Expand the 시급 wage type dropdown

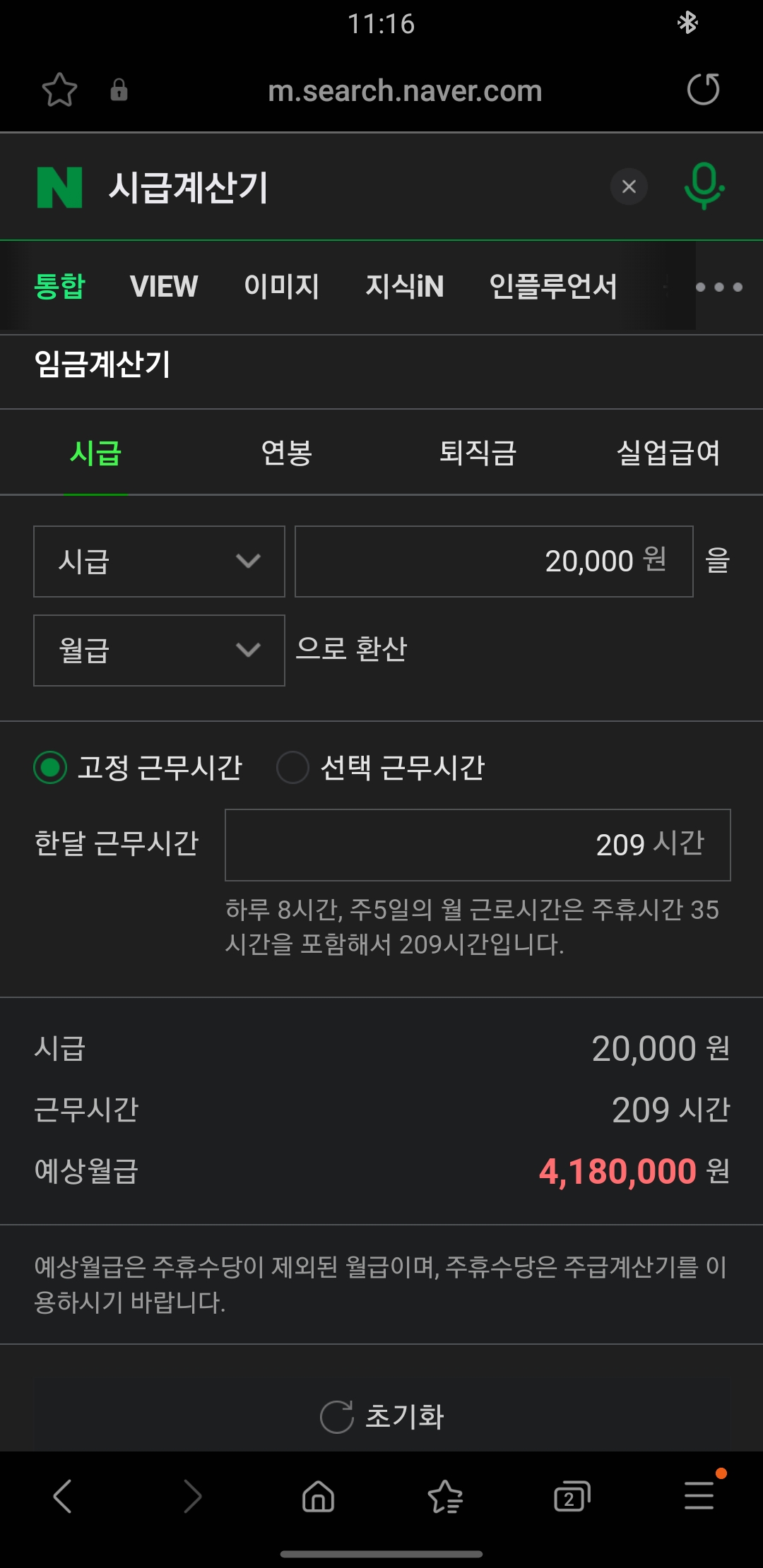coord(159,562)
